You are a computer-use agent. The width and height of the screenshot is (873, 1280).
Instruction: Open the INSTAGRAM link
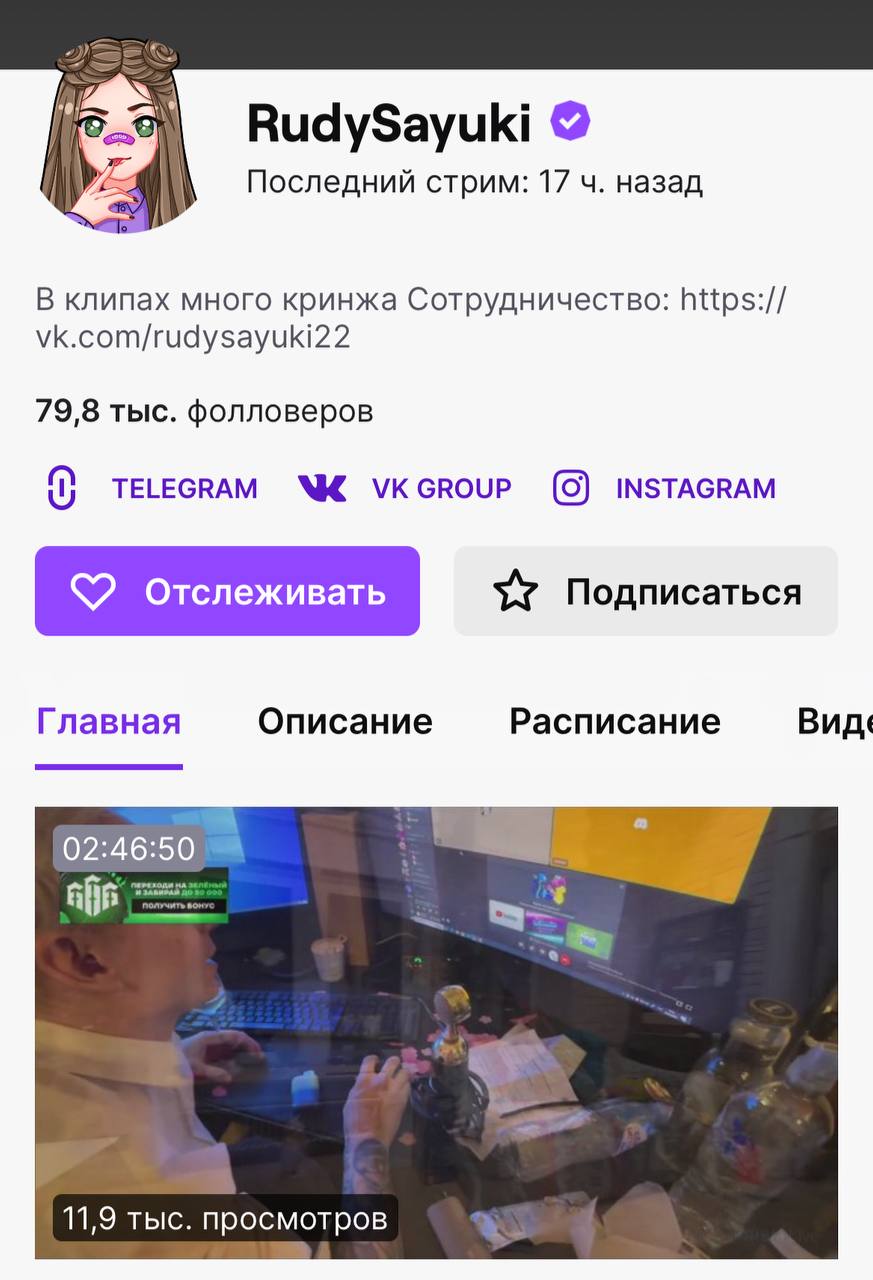coord(664,488)
